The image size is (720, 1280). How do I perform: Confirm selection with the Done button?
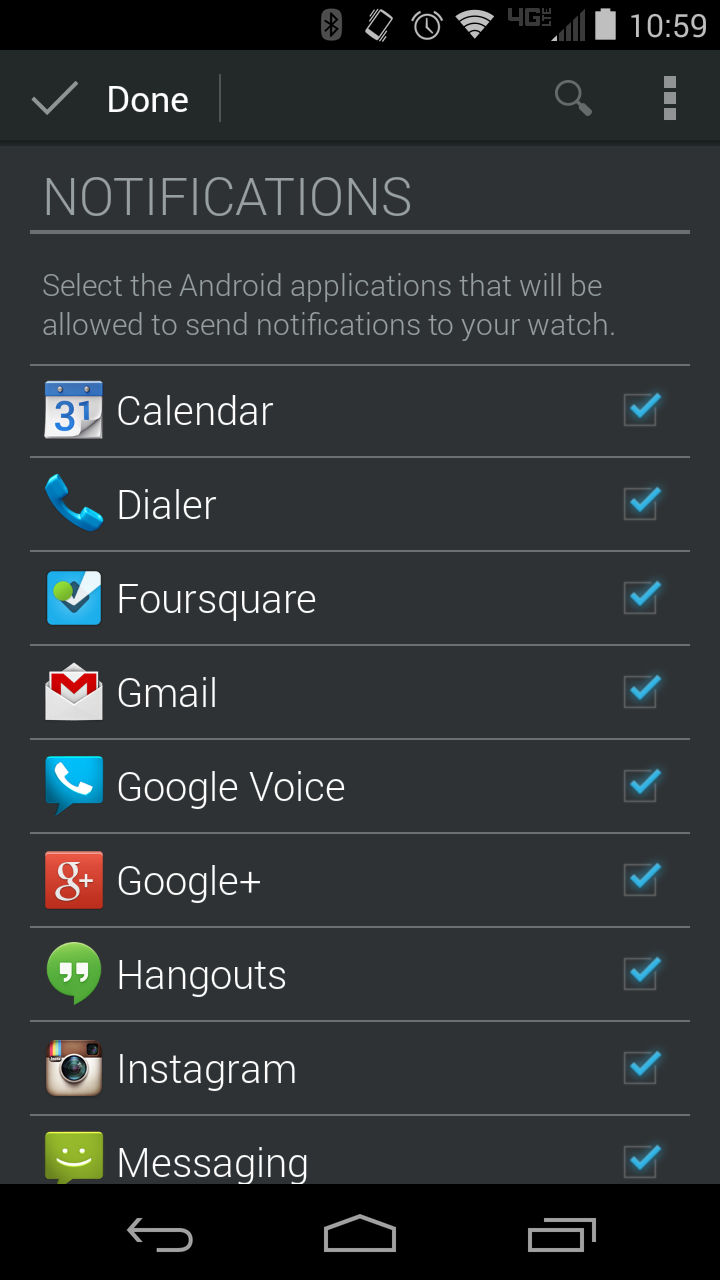[x=112, y=99]
